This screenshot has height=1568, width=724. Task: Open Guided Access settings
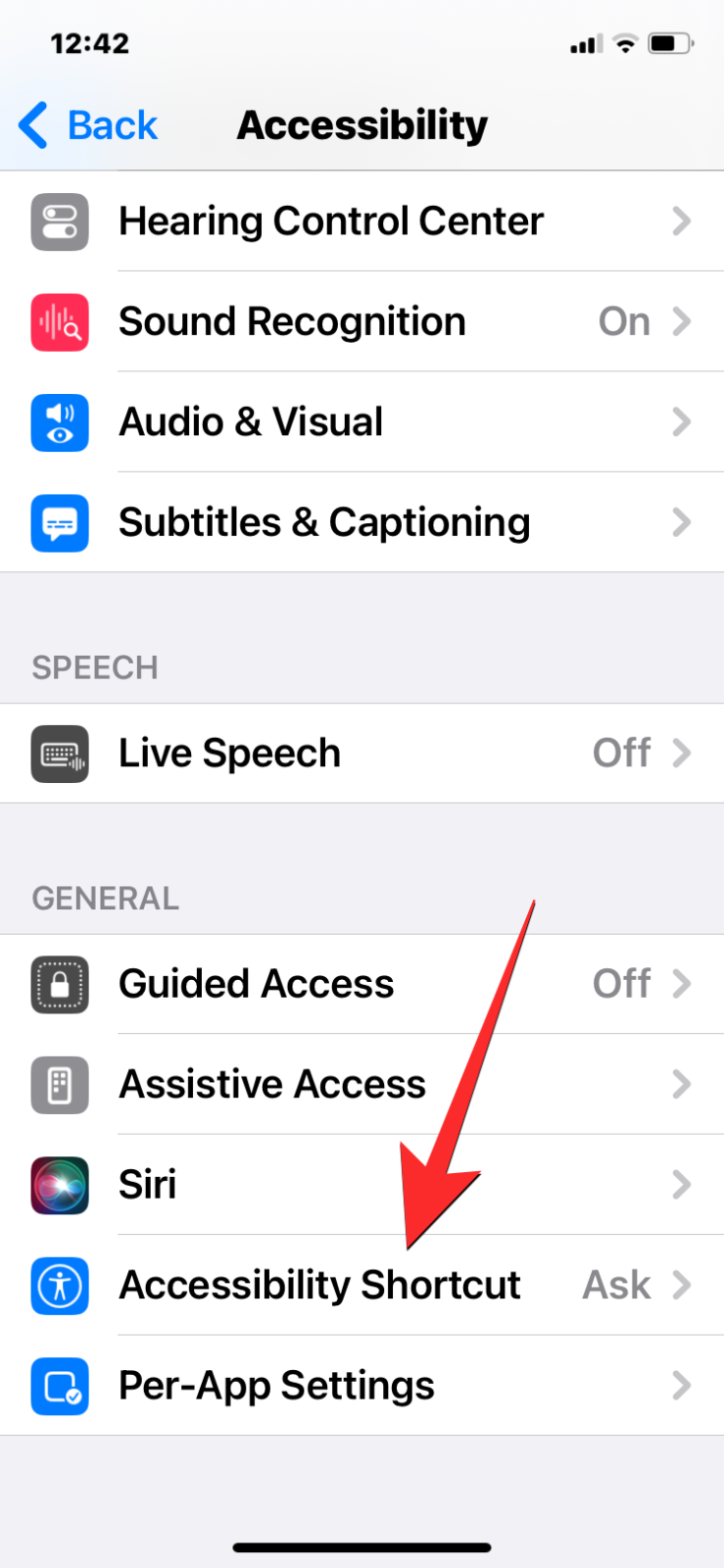362,984
